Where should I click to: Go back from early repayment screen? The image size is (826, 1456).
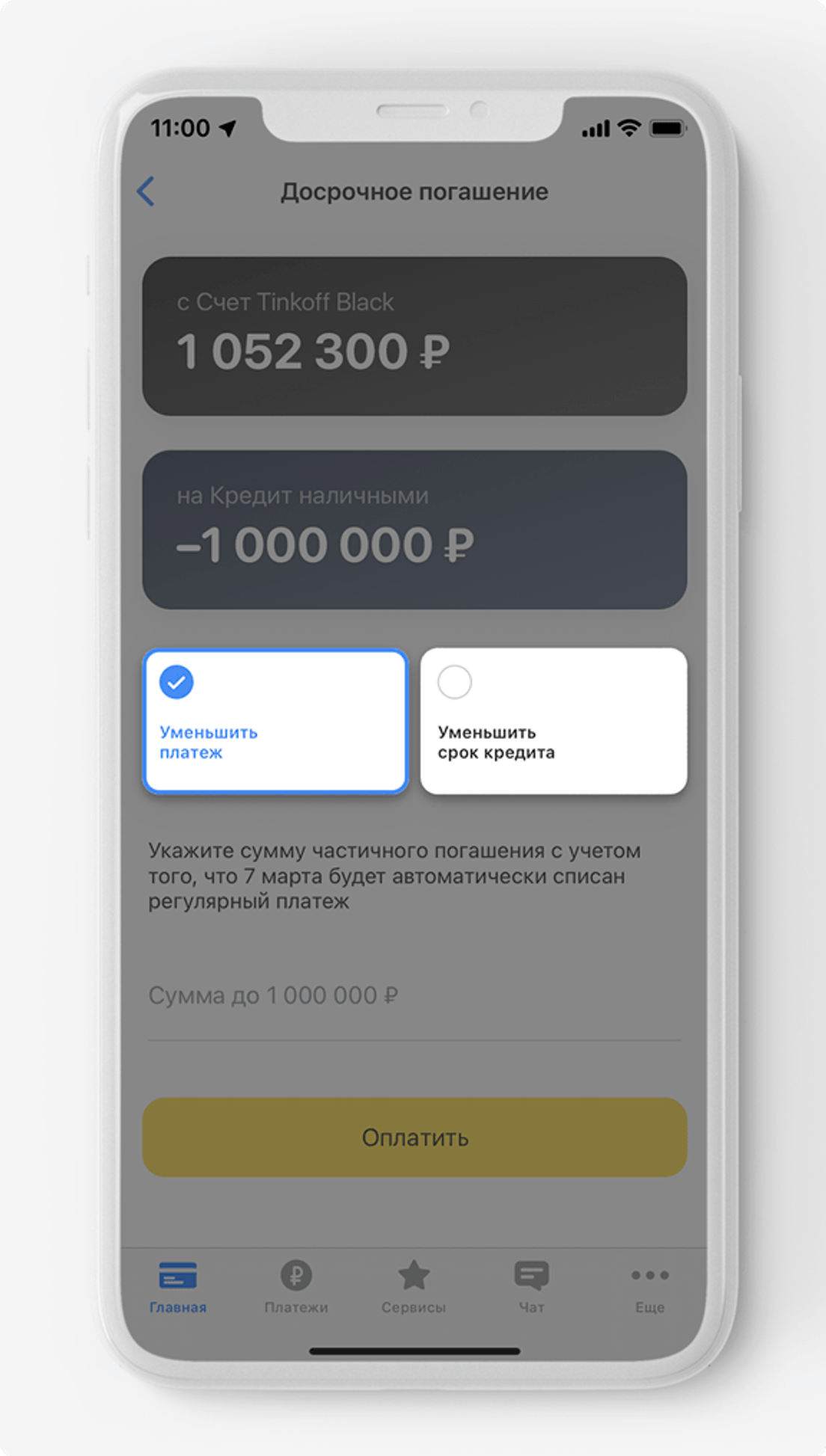146,191
